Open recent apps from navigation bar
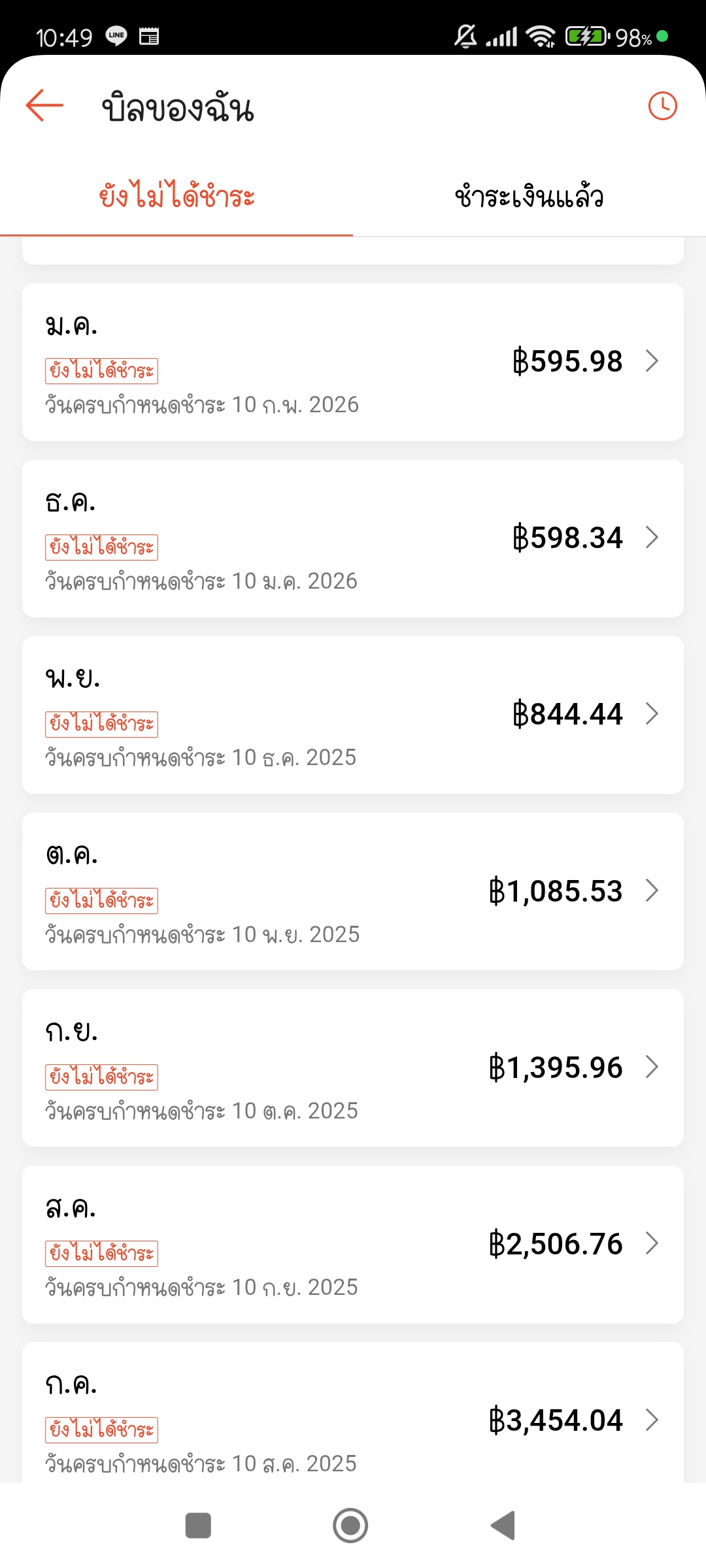 pos(198,1526)
